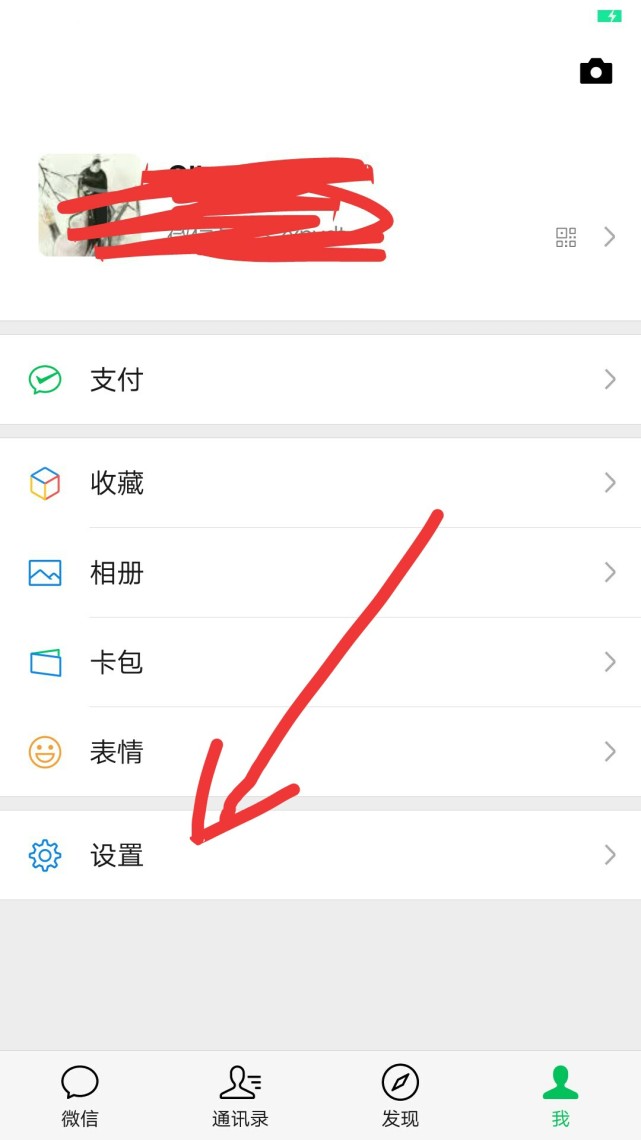Open the 表情 sticker gallery
This screenshot has height=1140, width=641.
point(320,752)
